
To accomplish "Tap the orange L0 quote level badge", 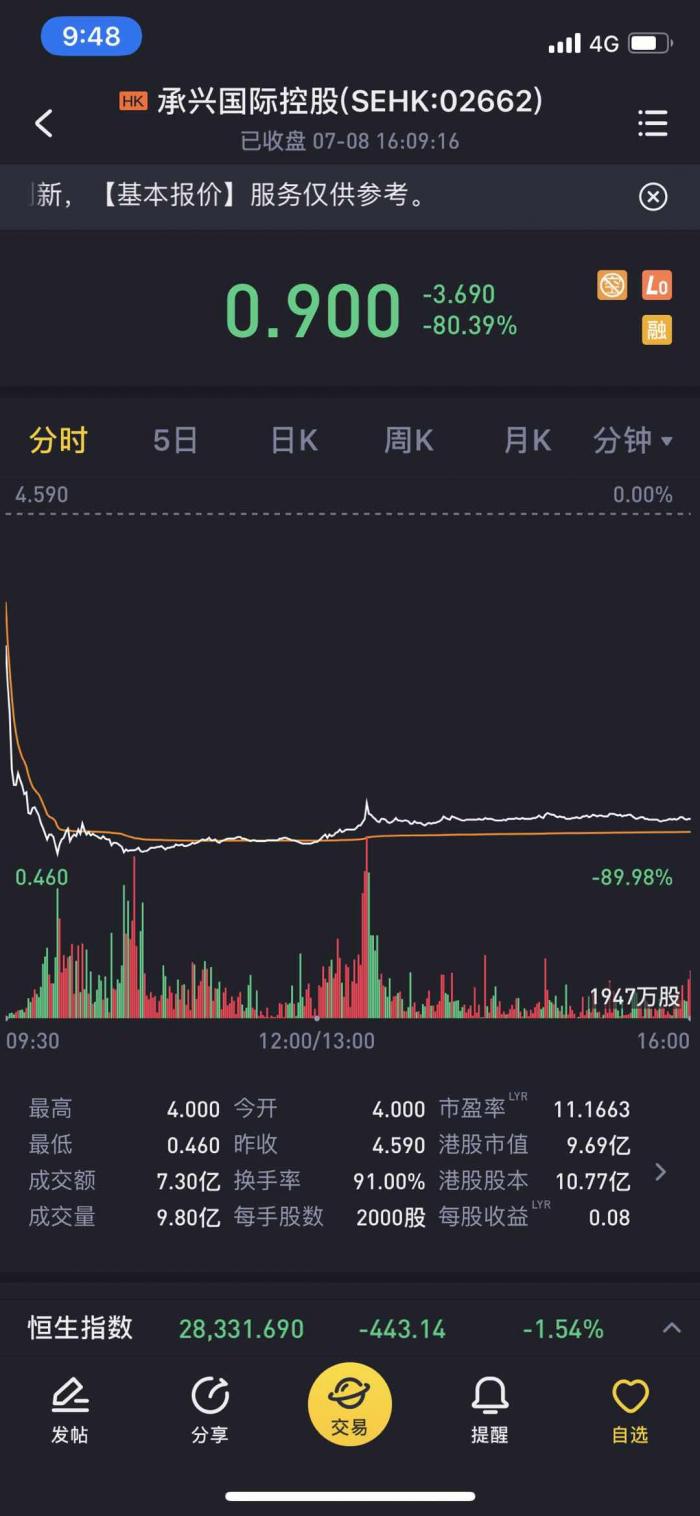I will 656,286.
